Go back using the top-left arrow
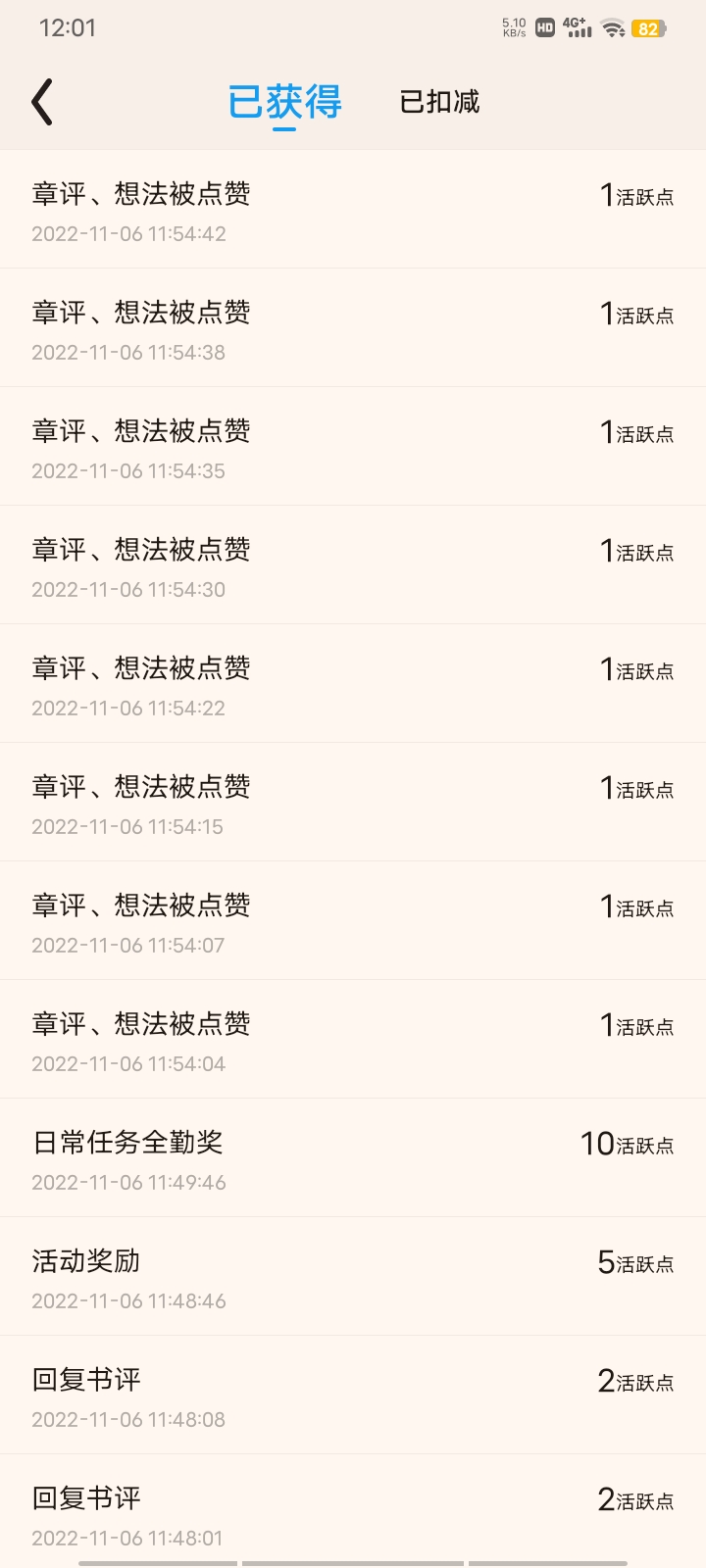The image size is (706, 1568). (x=42, y=102)
